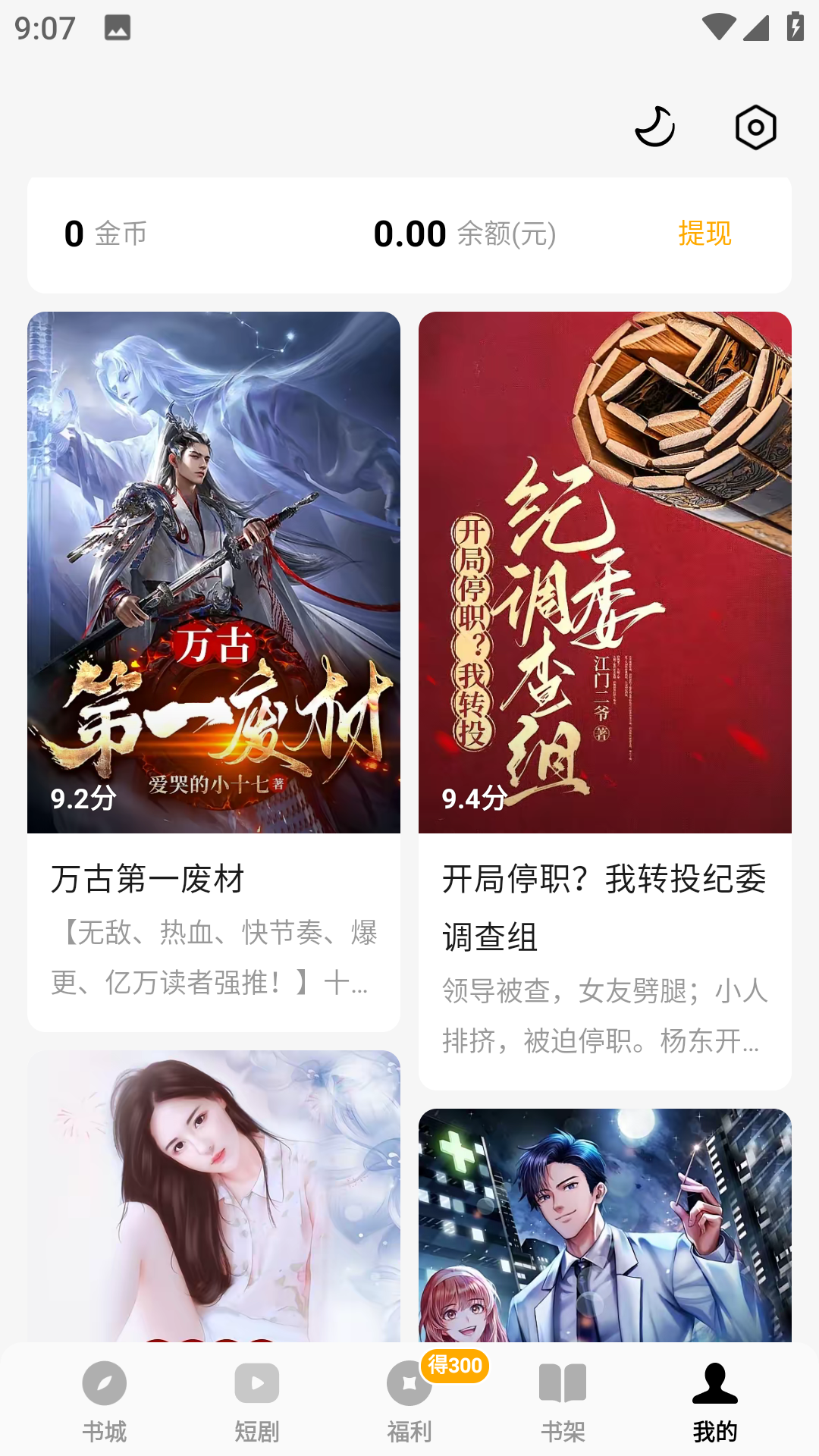Select the 书城 compass icon
819x1456 pixels.
click(x=104, y=1383)
